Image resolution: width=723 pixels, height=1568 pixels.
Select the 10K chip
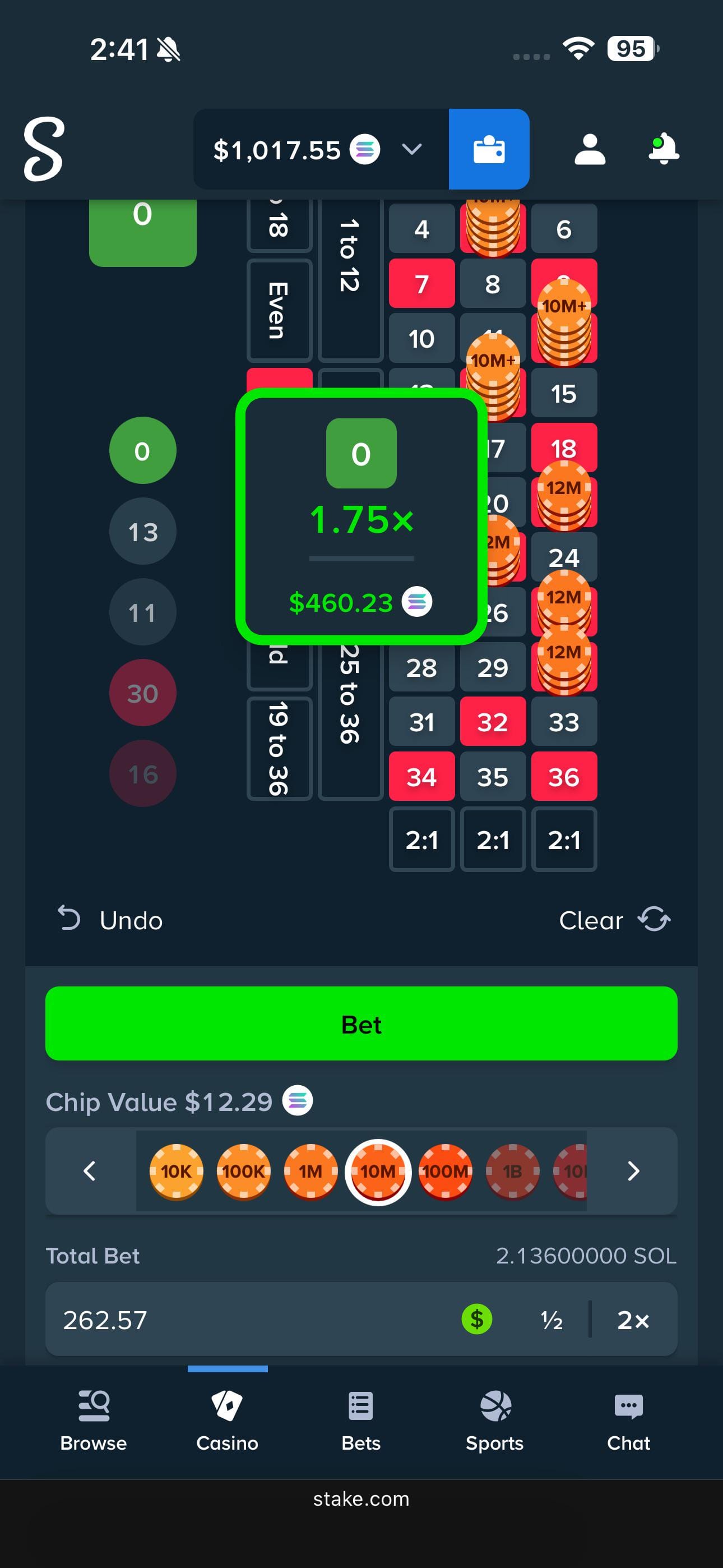pos(176,1171)
